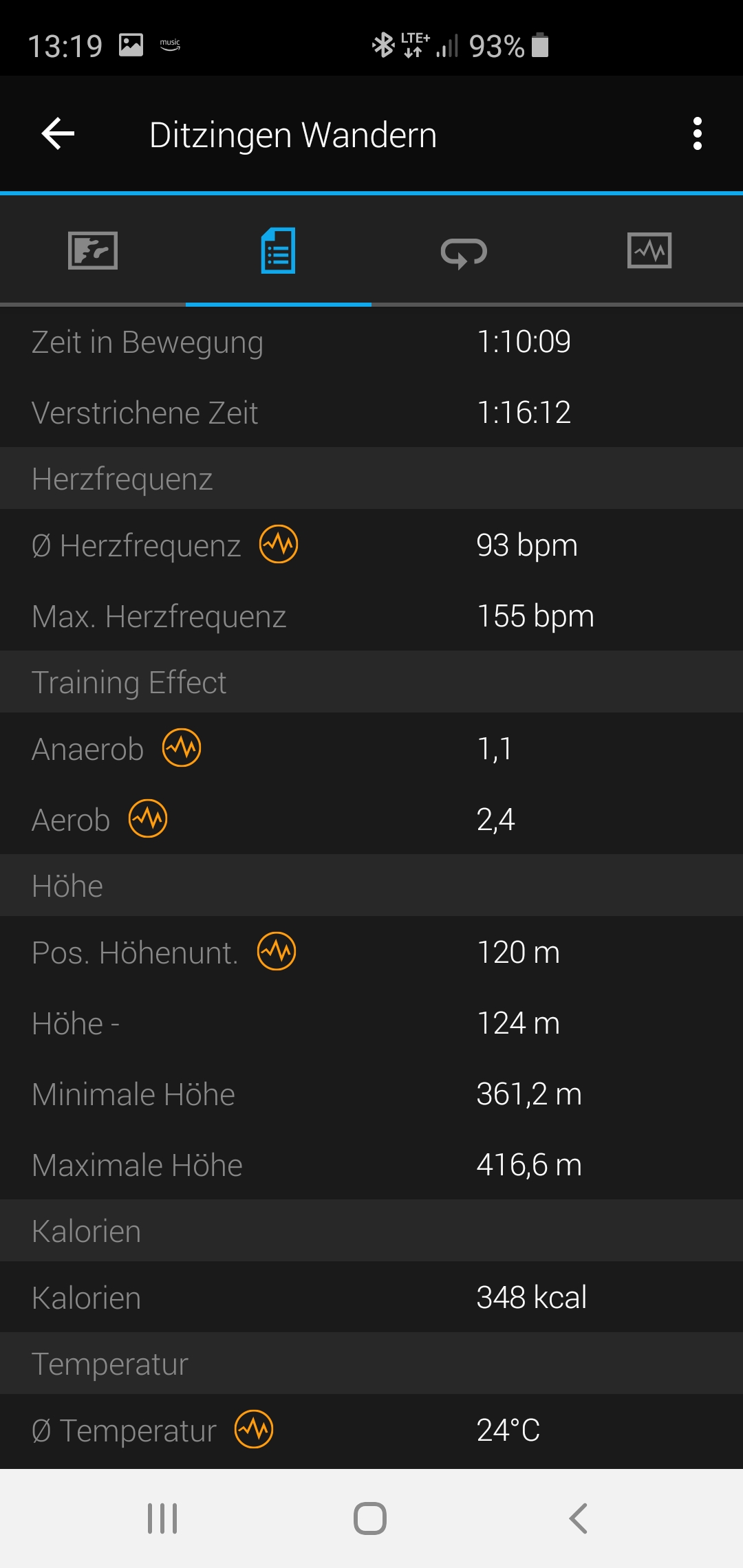Open the info icon beside Aerob
The height and width of the screenshot is (1568, 743).
[x=148, y=818]
